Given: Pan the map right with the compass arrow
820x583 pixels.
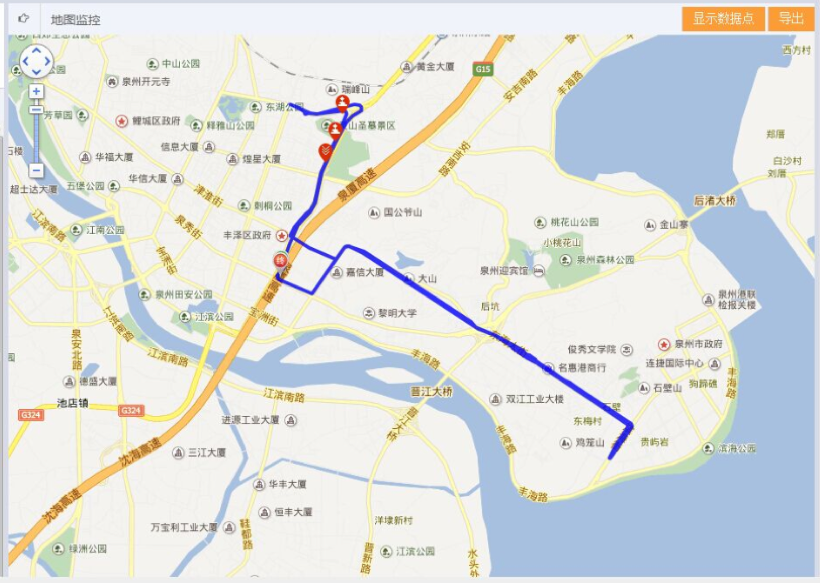Looking at the screenshot, I should [x=48, y=61].
